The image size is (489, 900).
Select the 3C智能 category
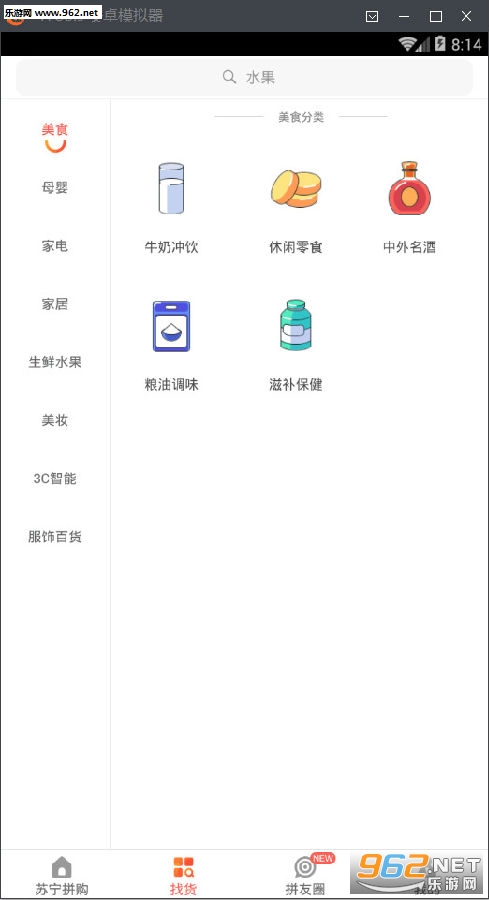coord(55,478)
